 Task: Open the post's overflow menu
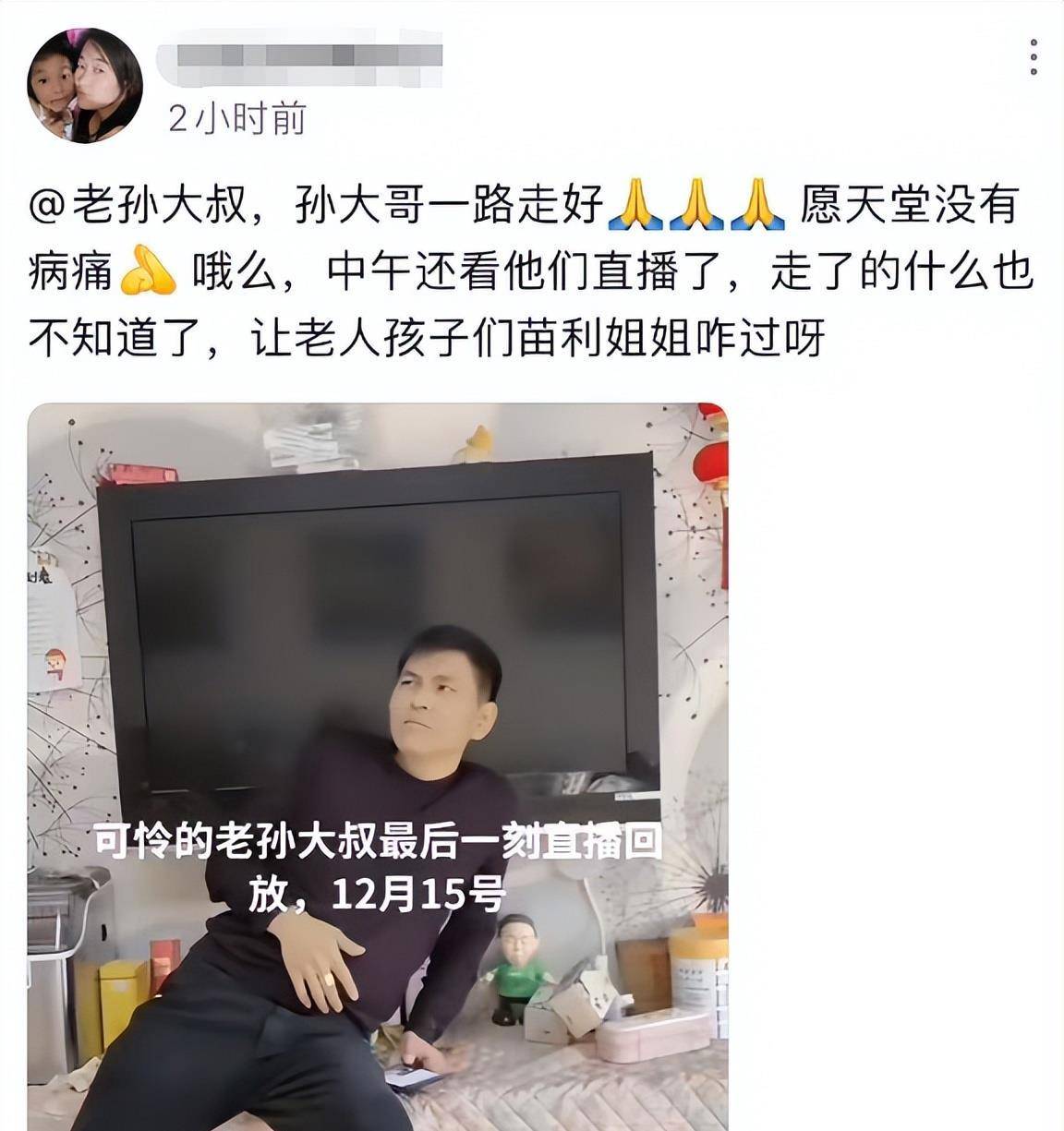1034,57
